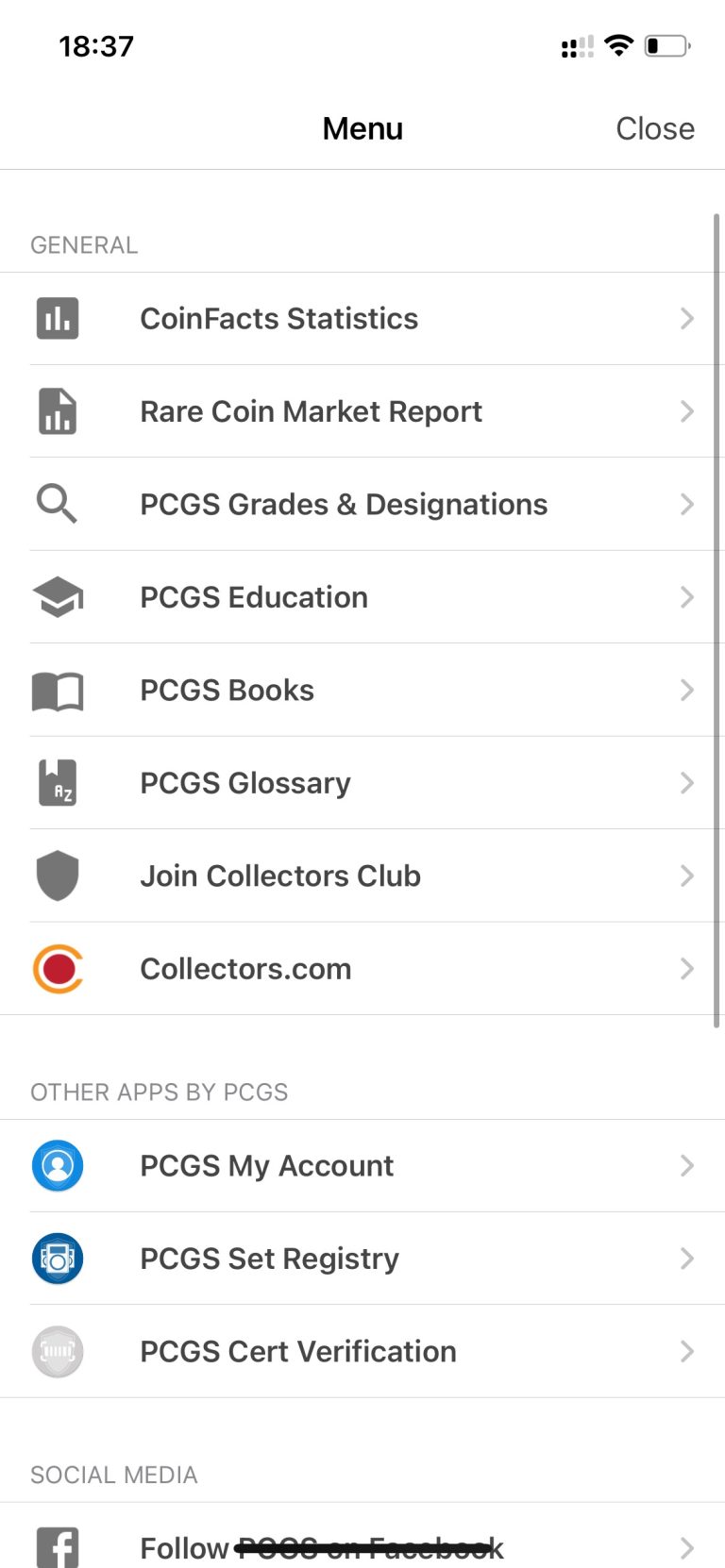This screenshot has height=1568, width=725.
Task: Click the shield Join Collectors Club icon
Action: click(58, 876)
